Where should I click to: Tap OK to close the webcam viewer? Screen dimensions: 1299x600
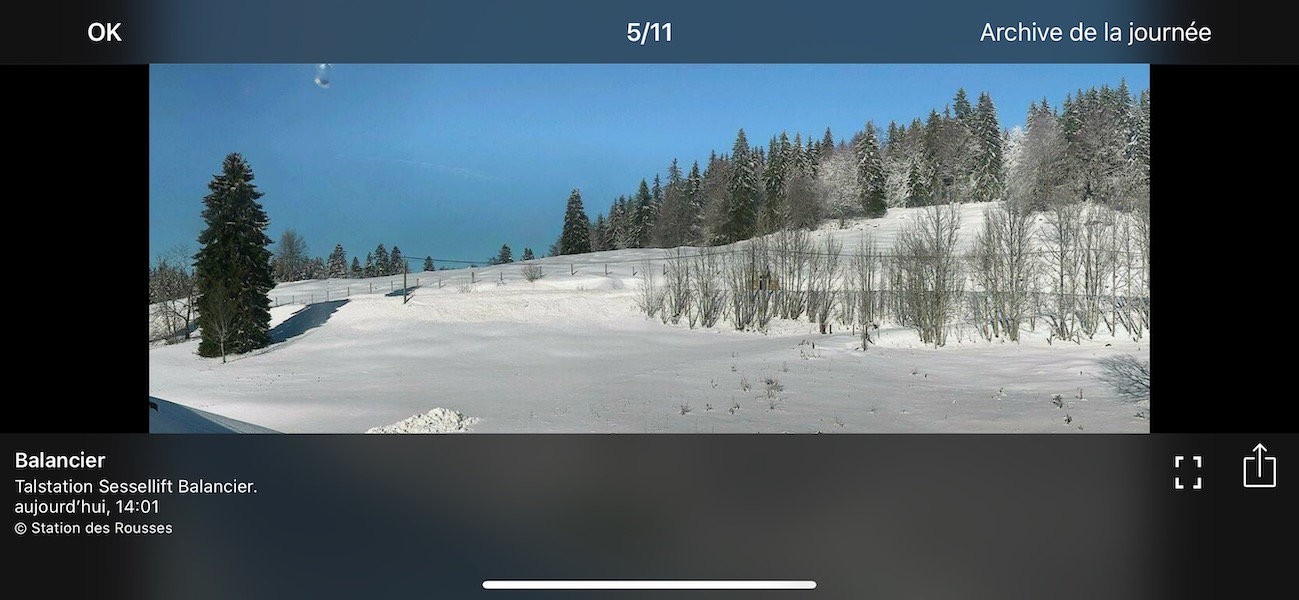coord(104,33)
